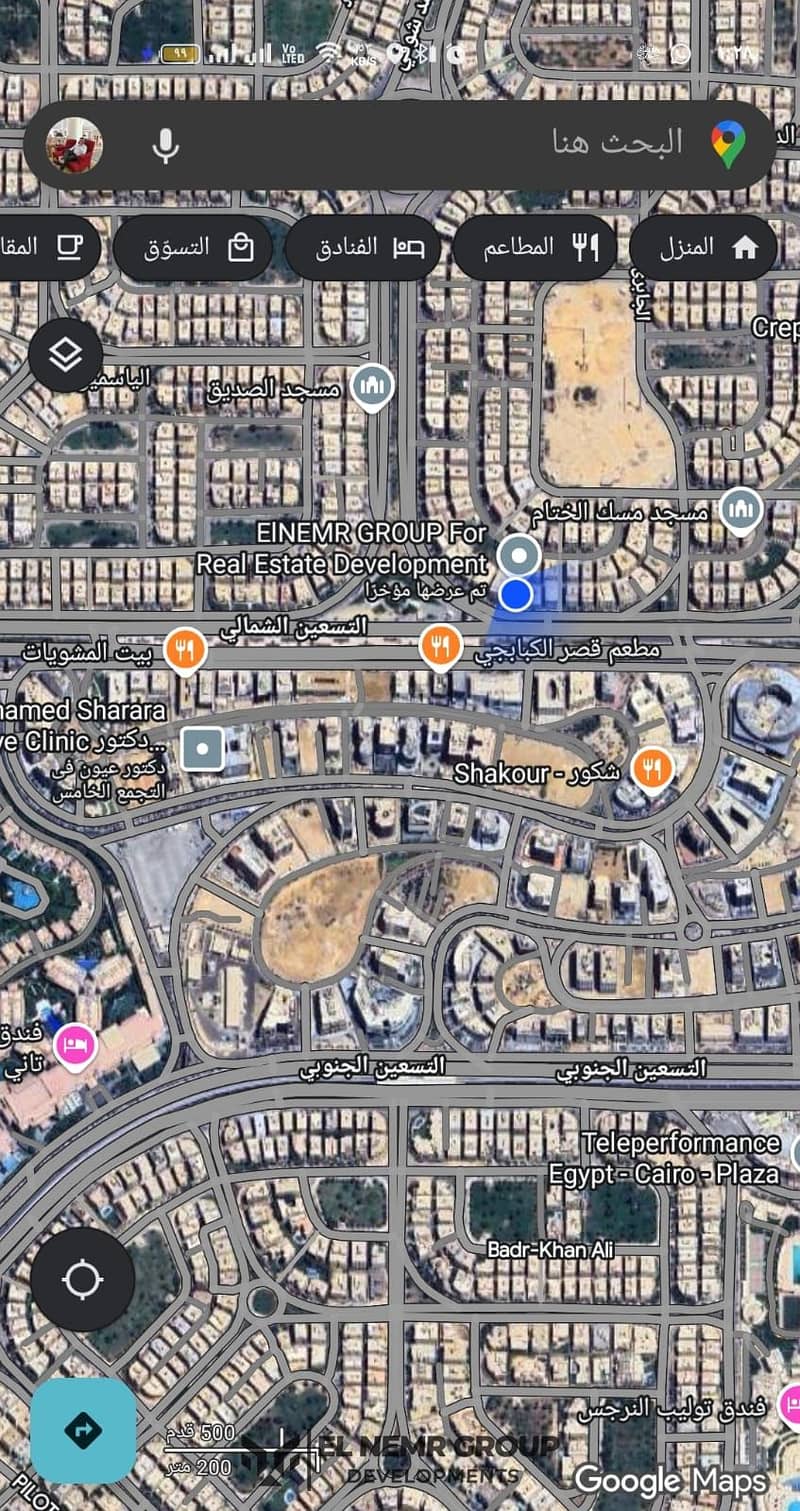Open the map layers button
This screenshot has width=800, height=1511.
click(x=65, y=354)
